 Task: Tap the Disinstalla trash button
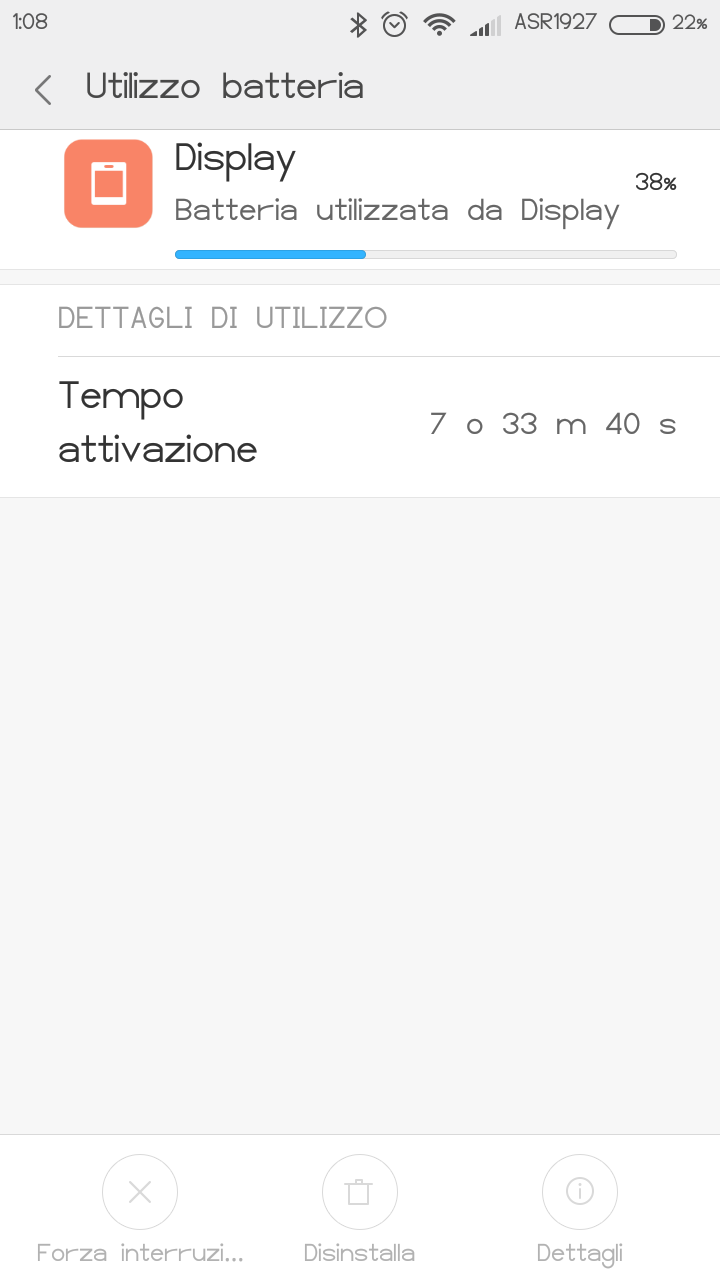(x=360, y=1192)
